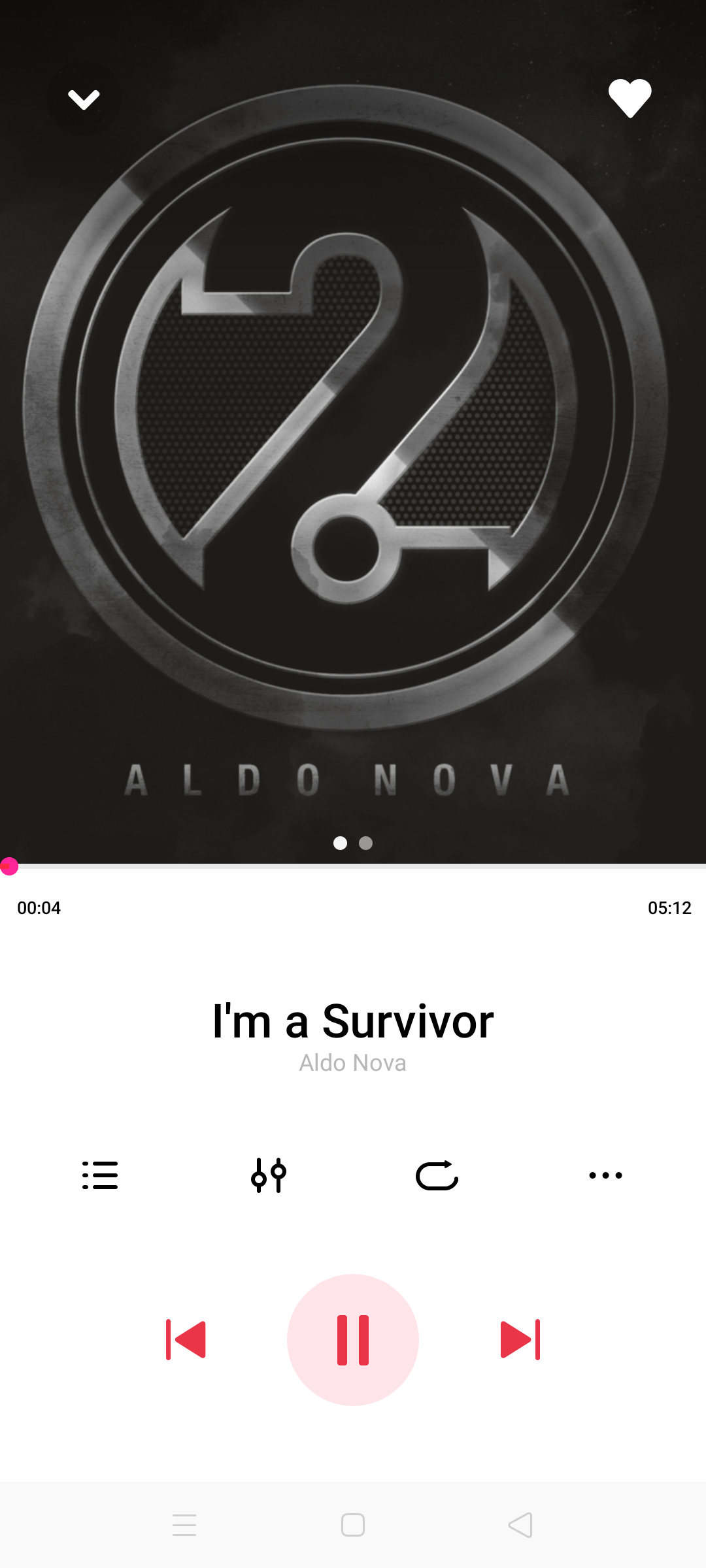Open the play queue list

pyautogui.click(x=100, y=1175)
